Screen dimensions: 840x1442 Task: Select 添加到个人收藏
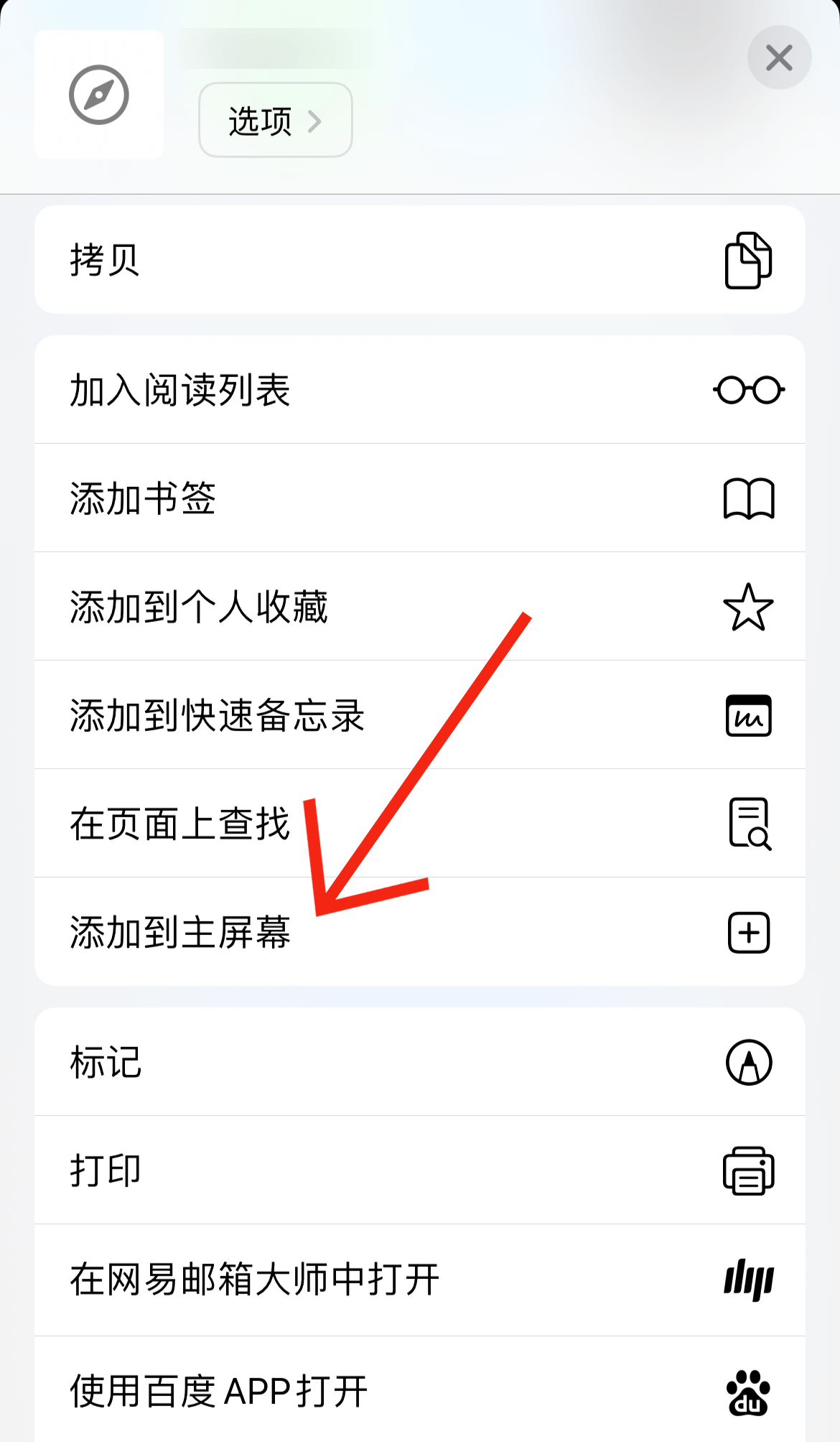419,607
